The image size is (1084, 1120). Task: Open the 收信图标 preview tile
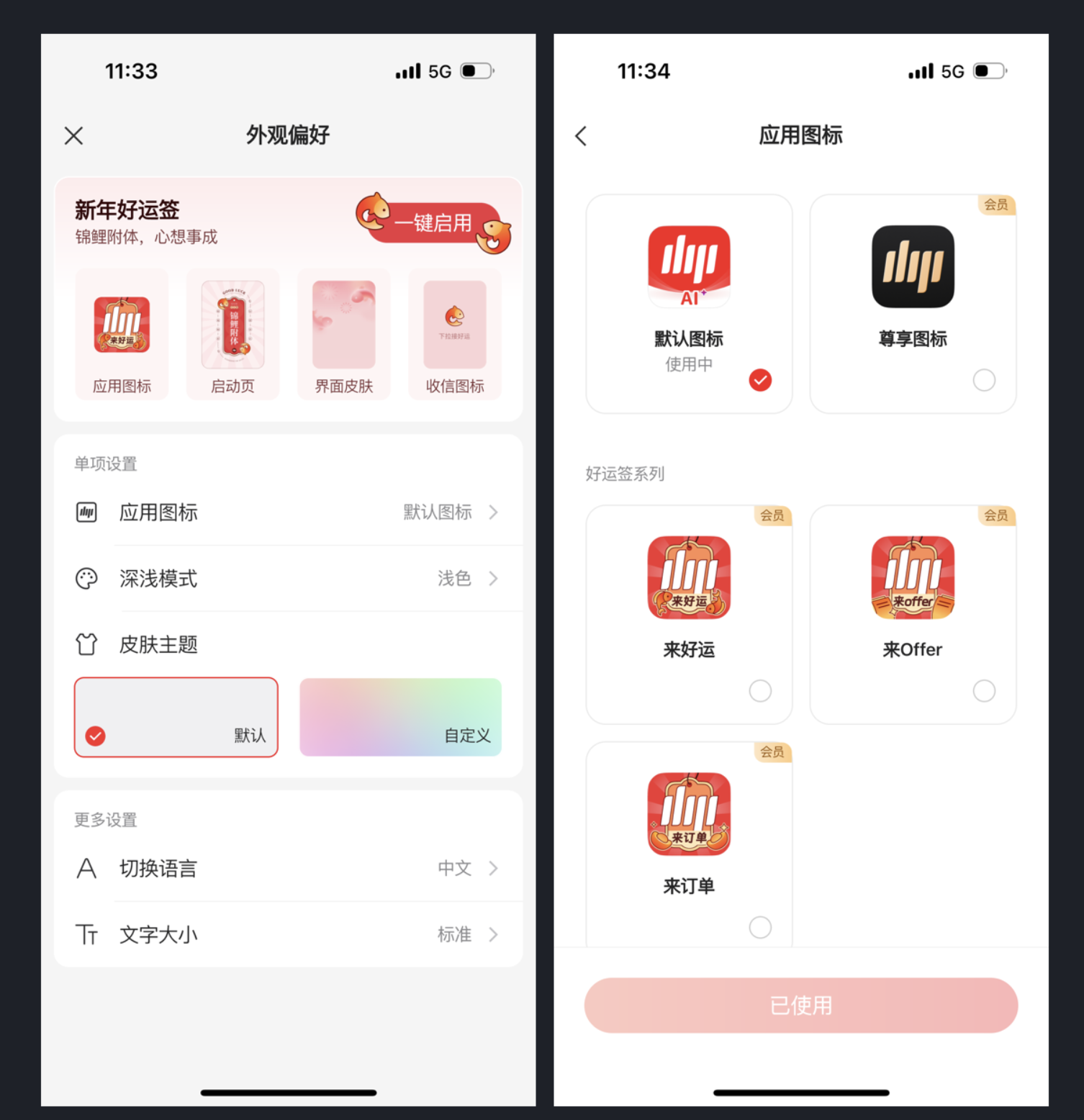[455, 334]
